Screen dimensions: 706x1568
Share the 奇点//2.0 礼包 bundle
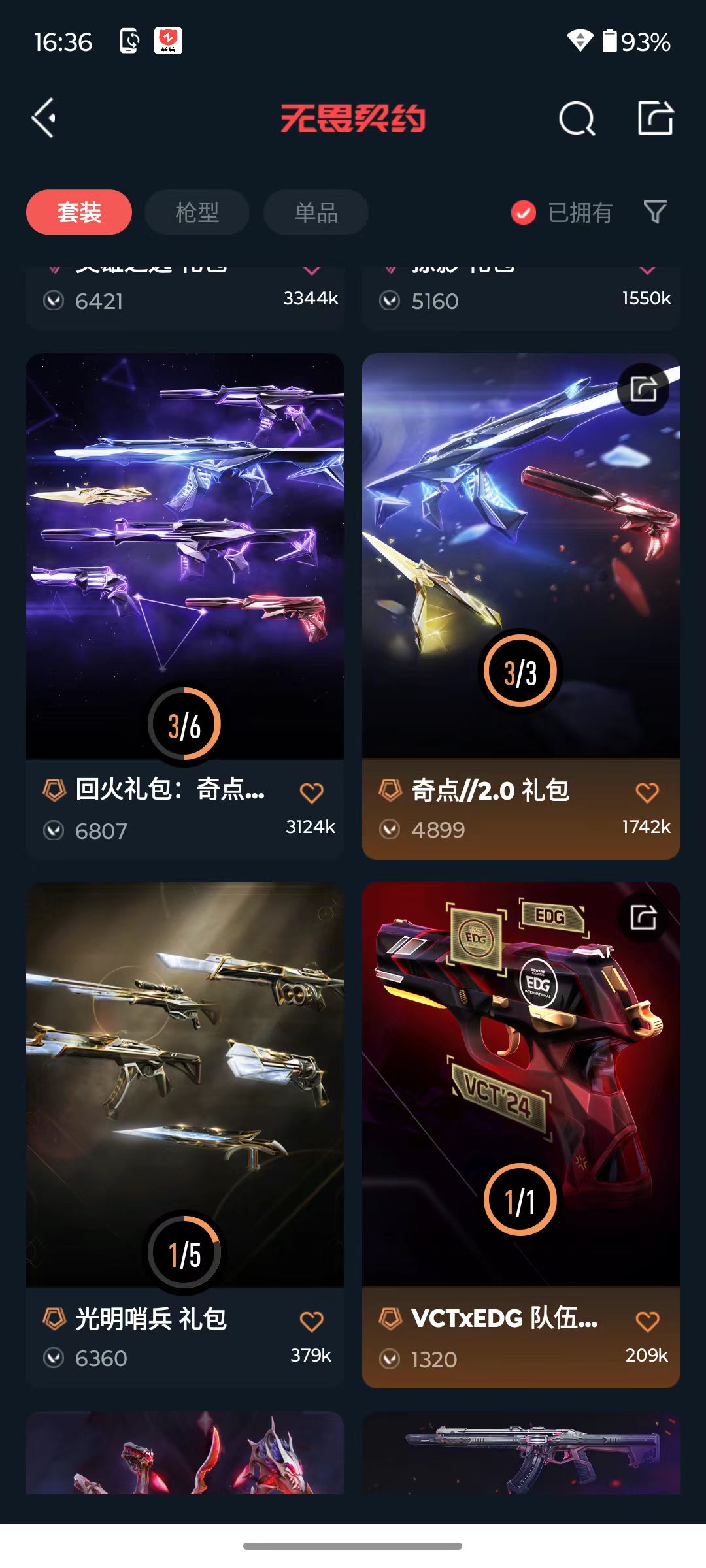643,389
